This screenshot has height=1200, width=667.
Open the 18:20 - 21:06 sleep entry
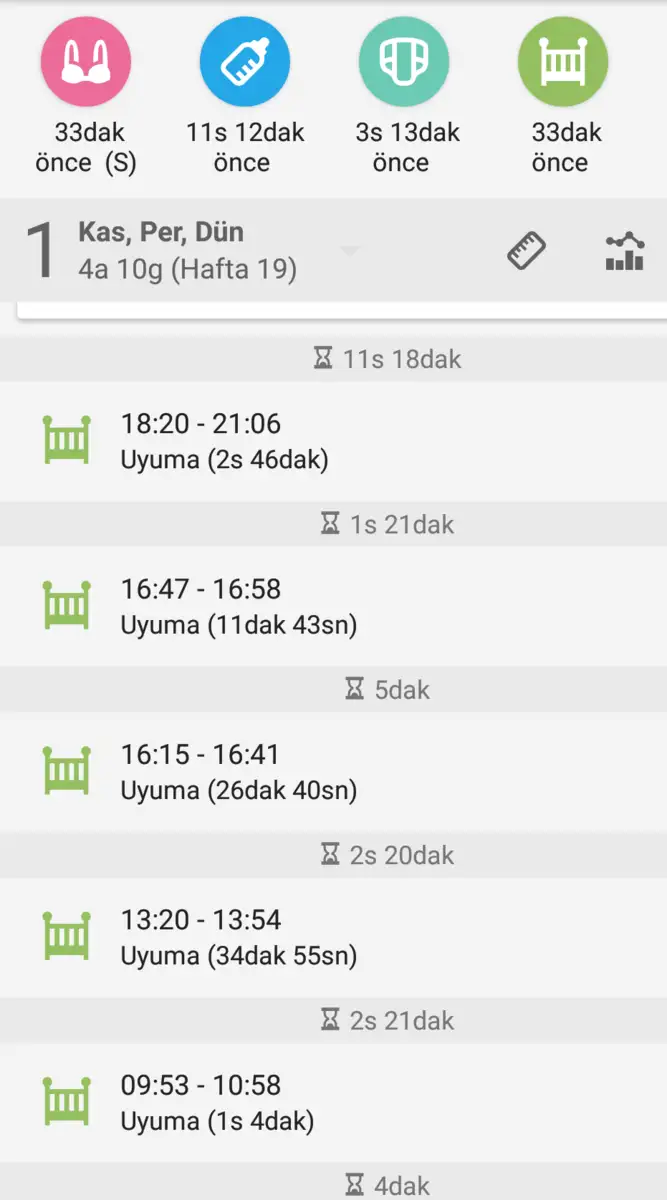point(333,441)
